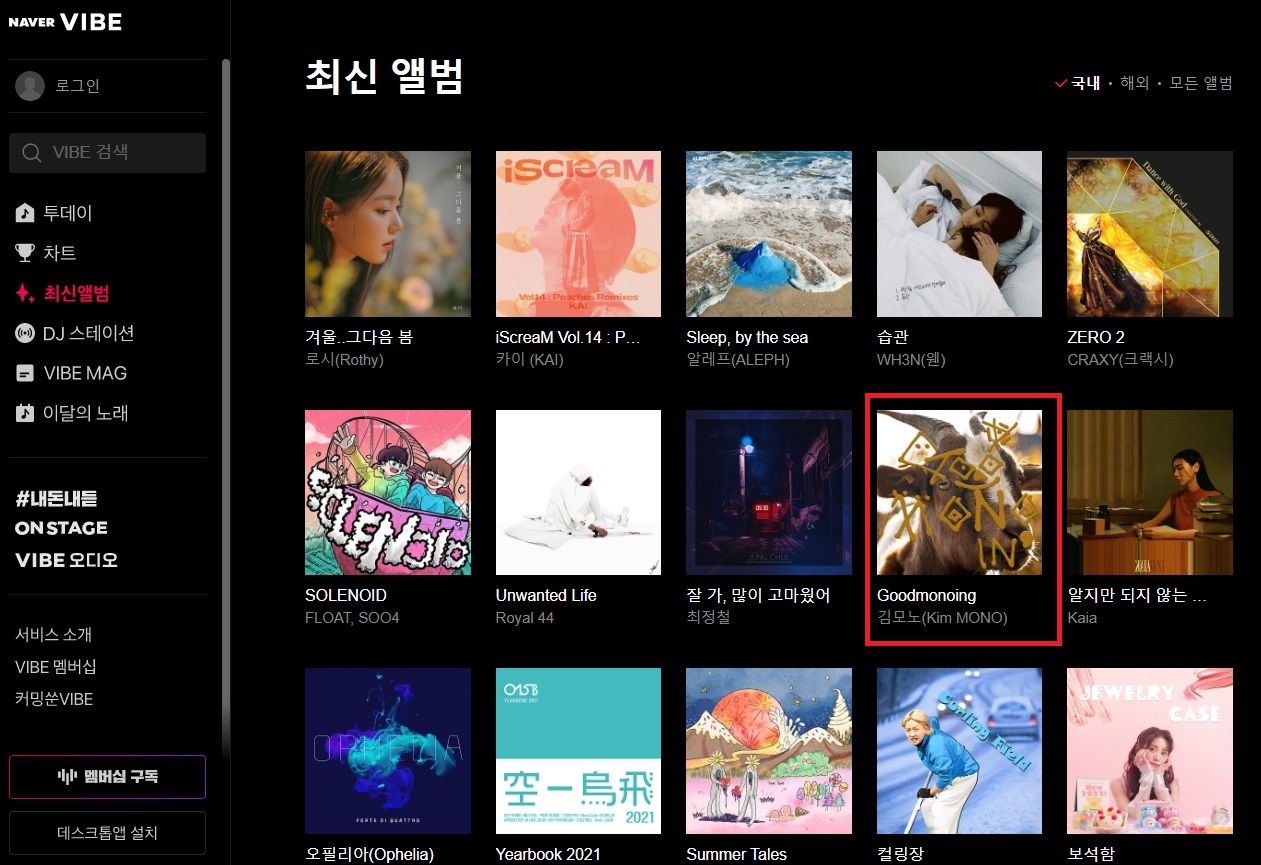1261x865 pixels.
Task: Go to 투데이 in the sidebar
Action: click(67, 213)
